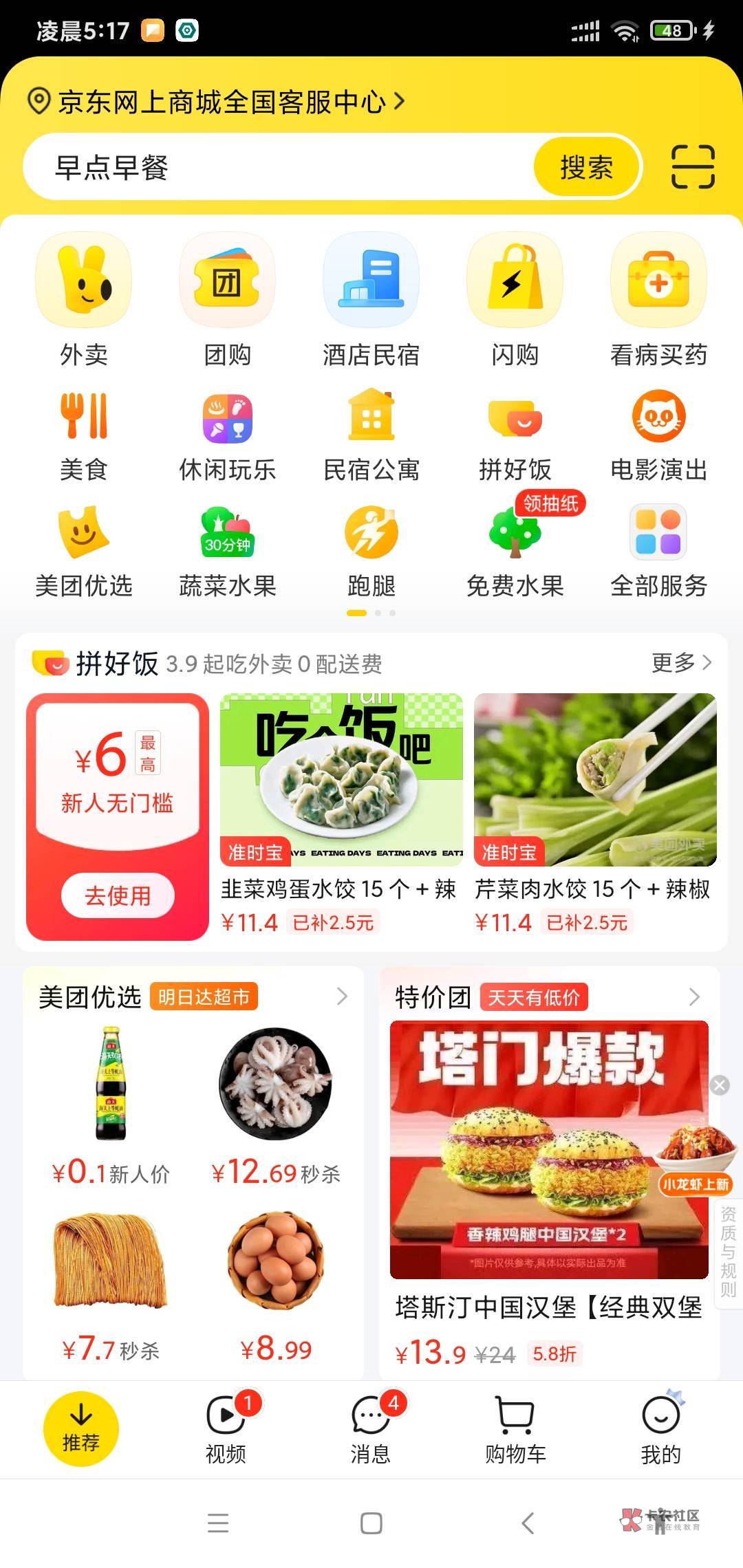Open the 美团优选 明日达超市 section
Viewport: 743px width, 1568px height.
coord(193,997)
